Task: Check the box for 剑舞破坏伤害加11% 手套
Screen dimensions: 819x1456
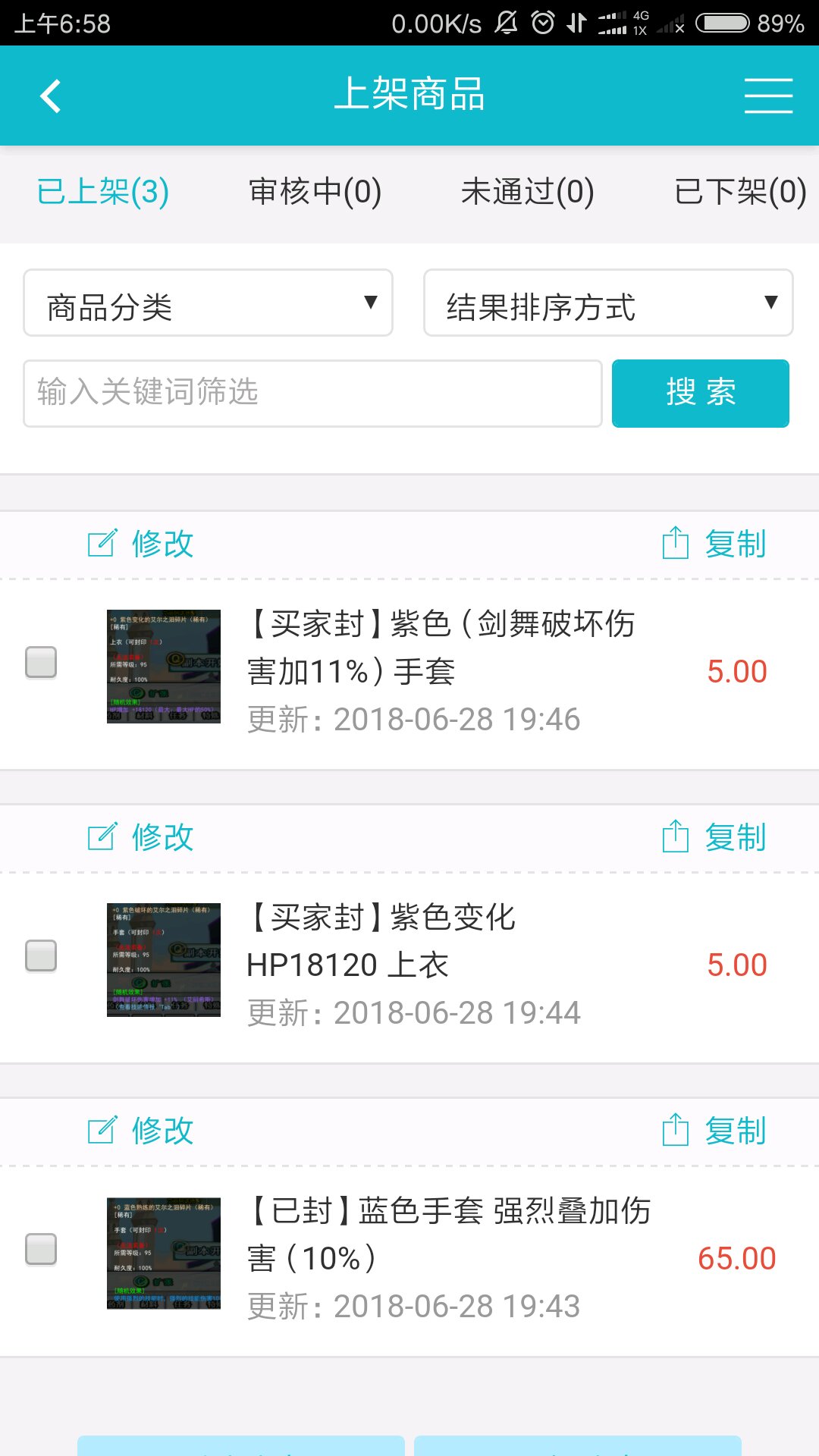Action: coord(41,662)
